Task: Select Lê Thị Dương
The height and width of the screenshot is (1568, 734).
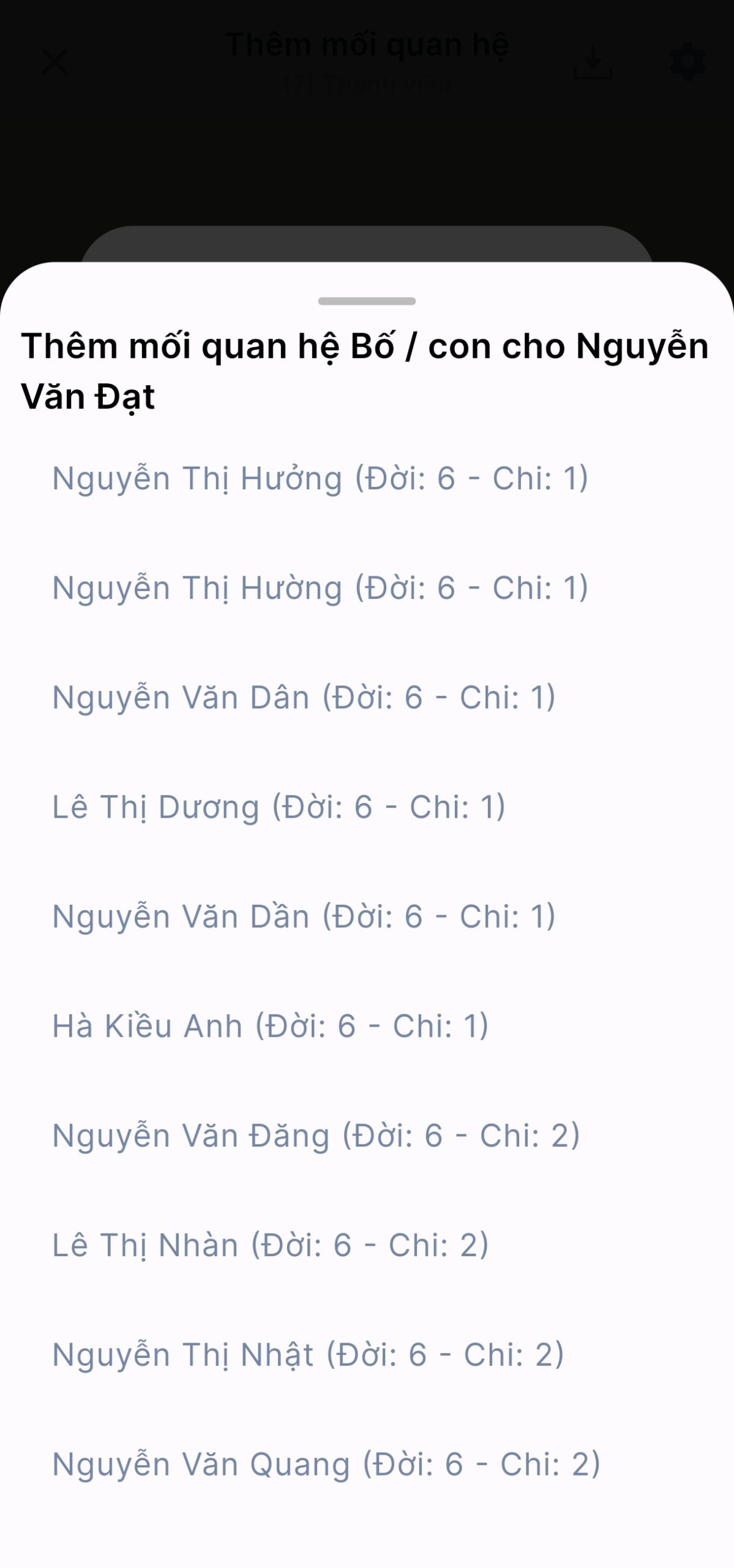Action: tap(367, 807)
